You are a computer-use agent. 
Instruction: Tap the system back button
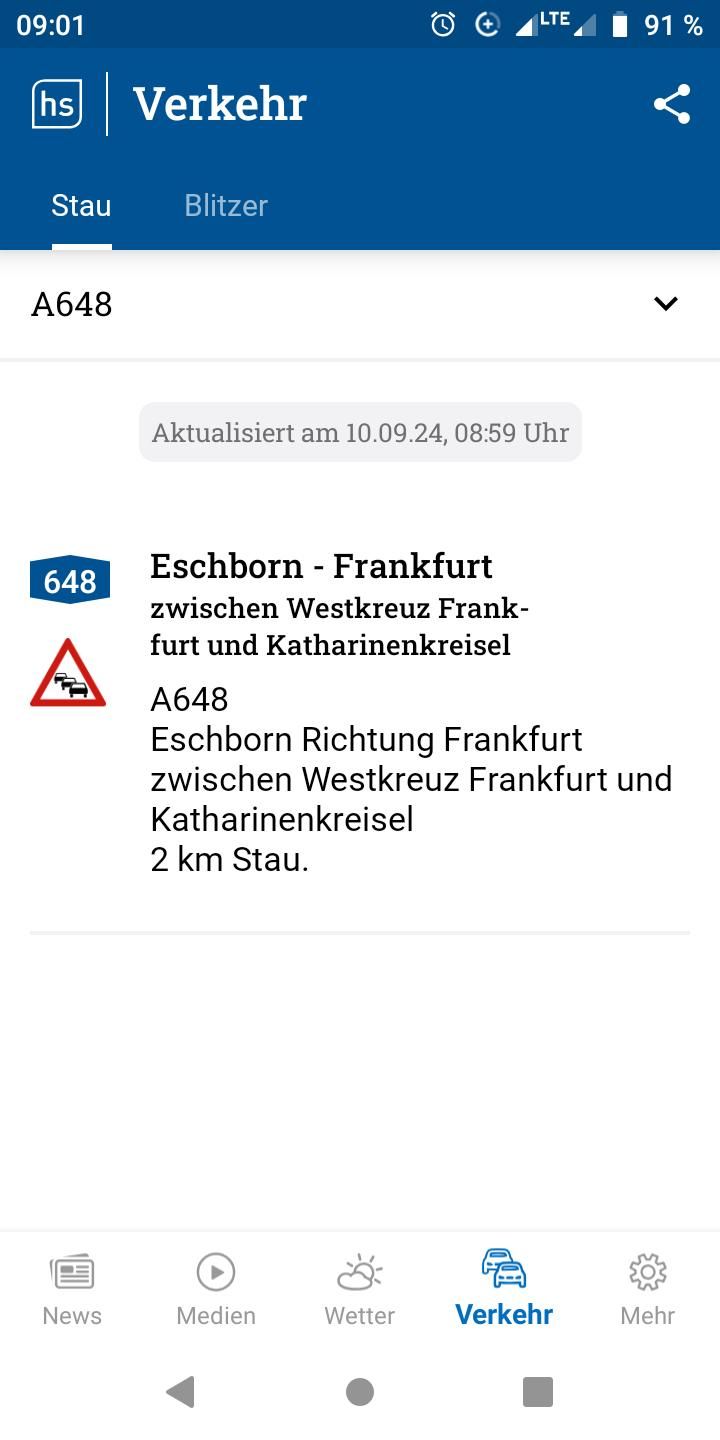tap(180, 1391)
